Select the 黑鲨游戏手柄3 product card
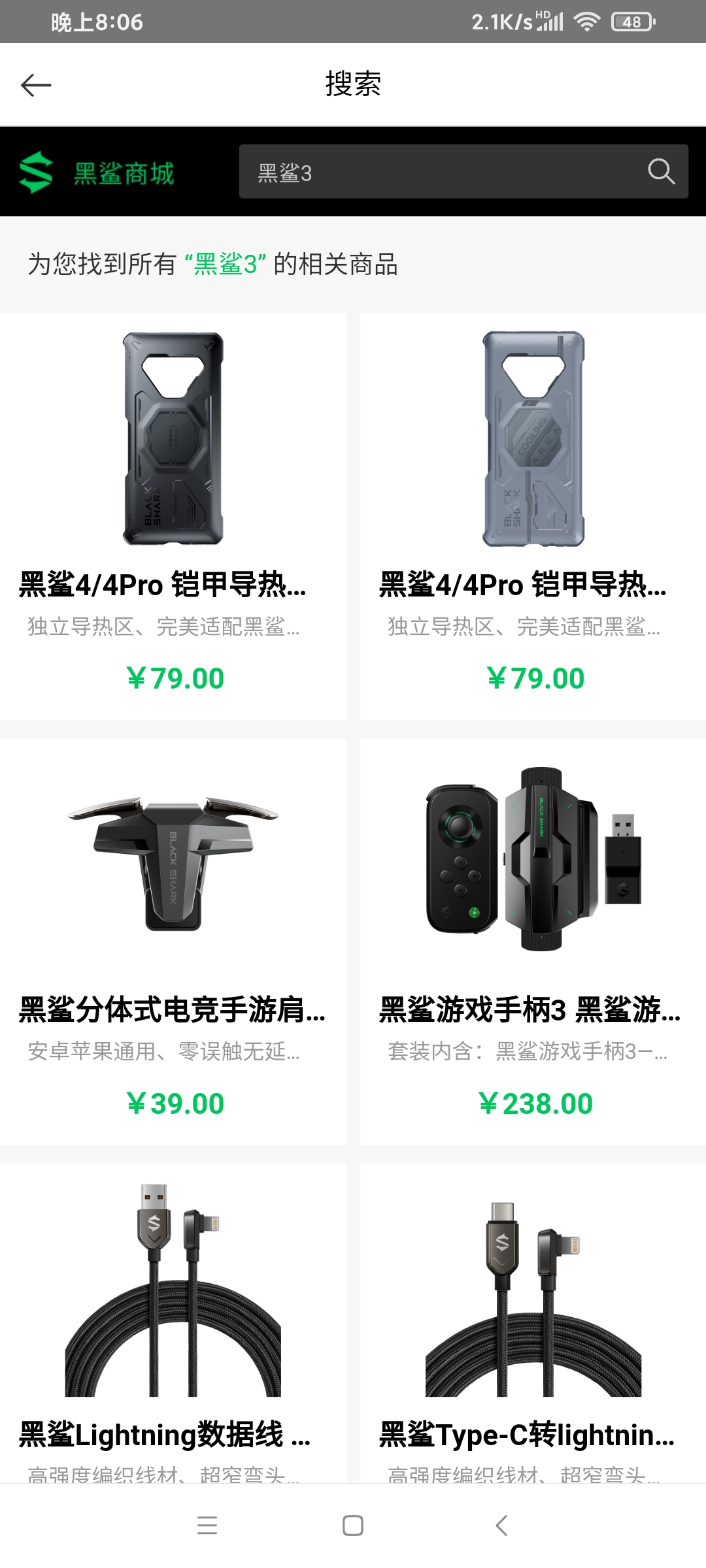This screenshot has height=1568, width=706. coord(533,941)
